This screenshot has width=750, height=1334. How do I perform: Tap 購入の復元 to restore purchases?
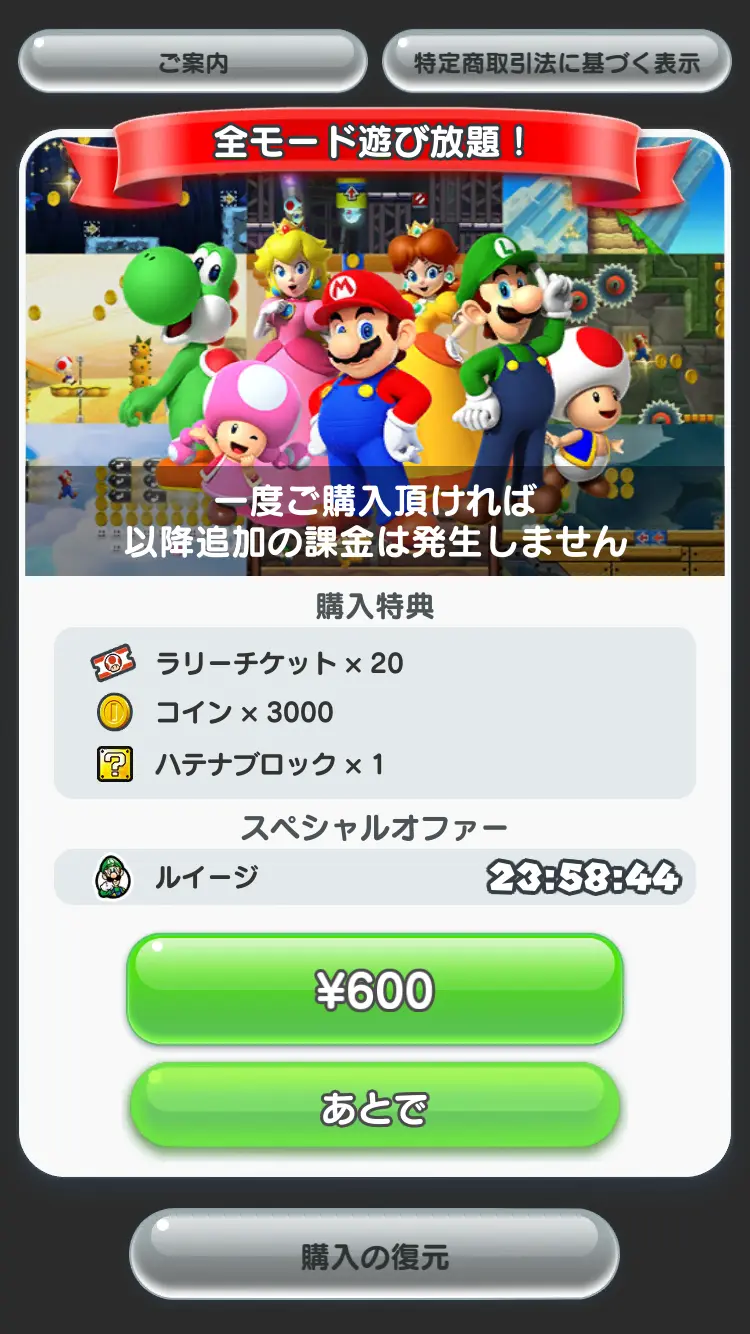tap(375, 1252)
